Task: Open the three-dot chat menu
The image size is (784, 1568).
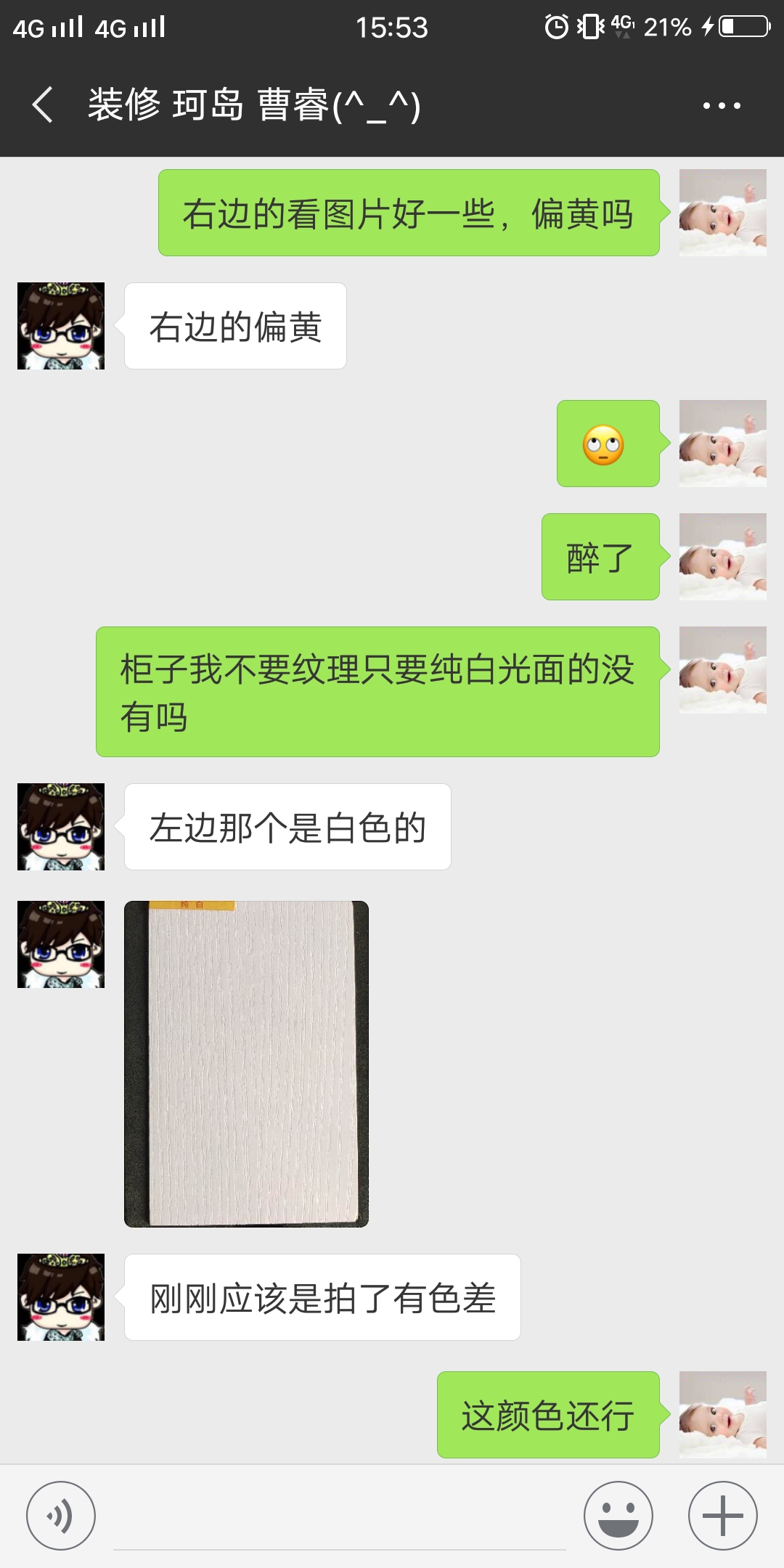Action: point(722,106)
